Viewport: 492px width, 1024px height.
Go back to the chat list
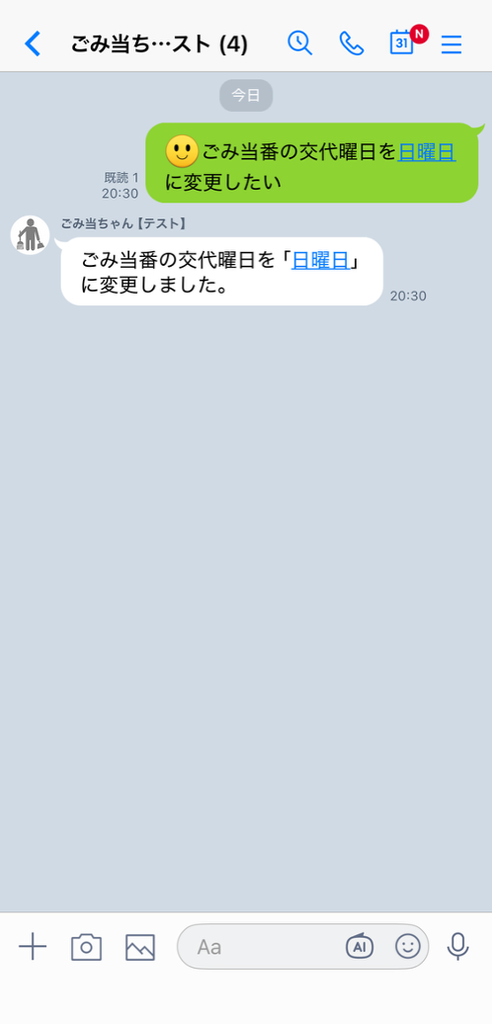(33, 44)
